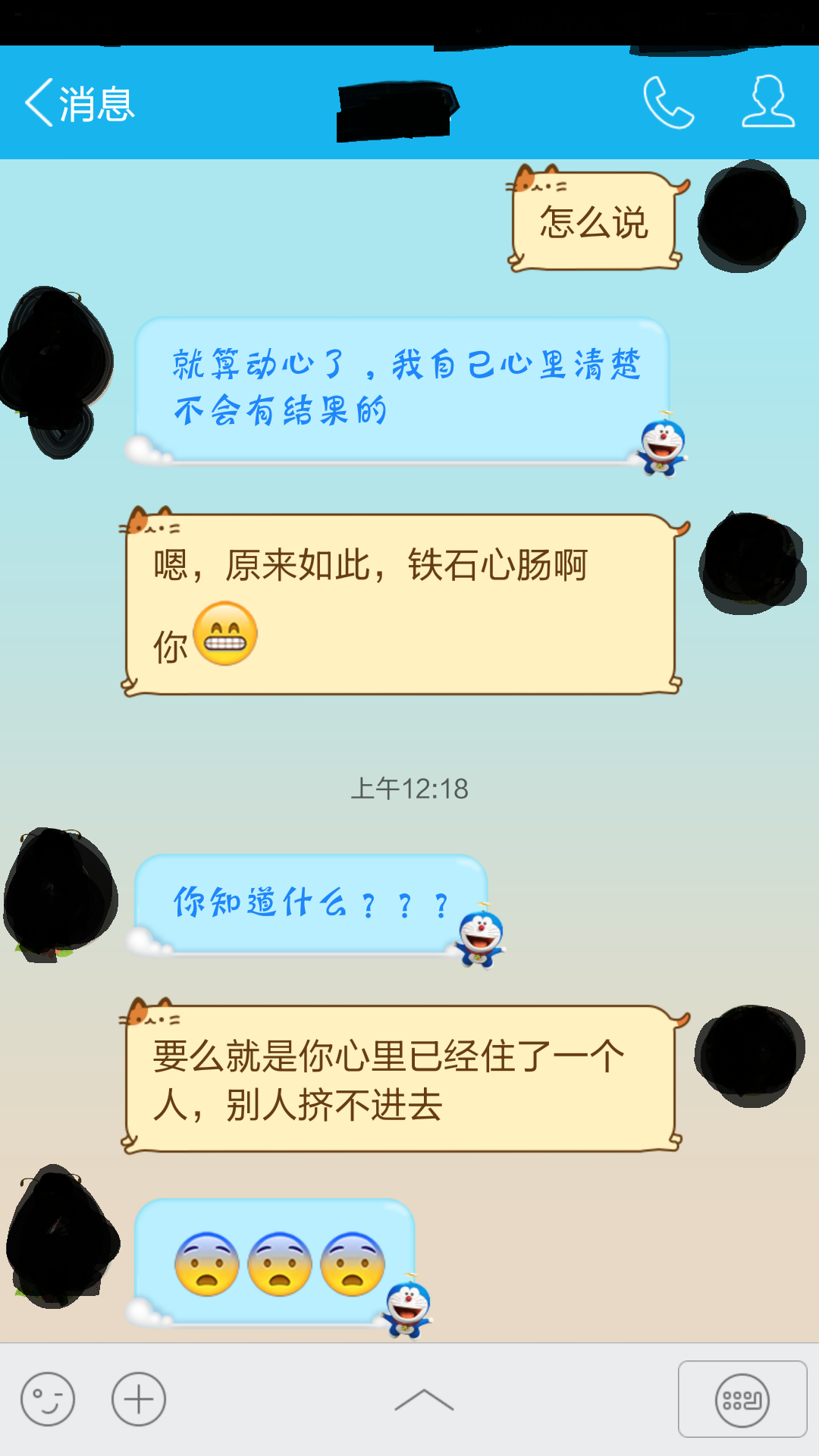Open the emoji smiley picker
Viewport: 819px width, 1456px height.
point(48,1399)
